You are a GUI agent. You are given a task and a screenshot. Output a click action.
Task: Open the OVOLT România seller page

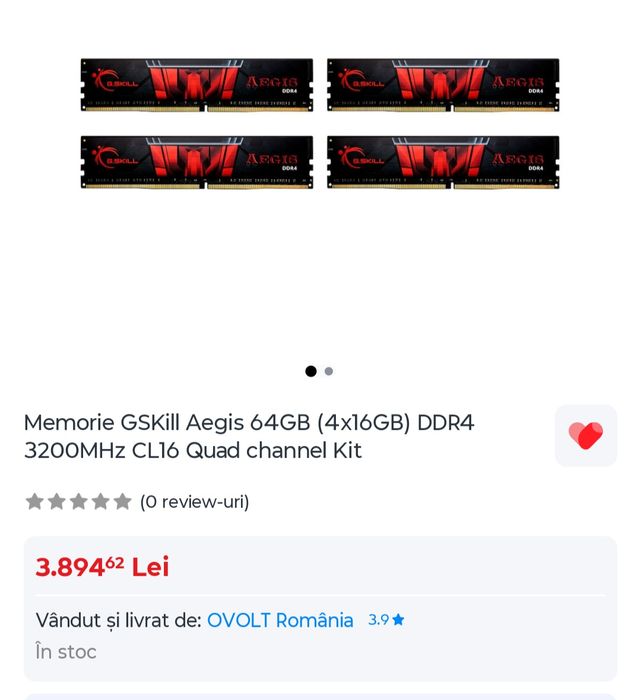point(280,620)
